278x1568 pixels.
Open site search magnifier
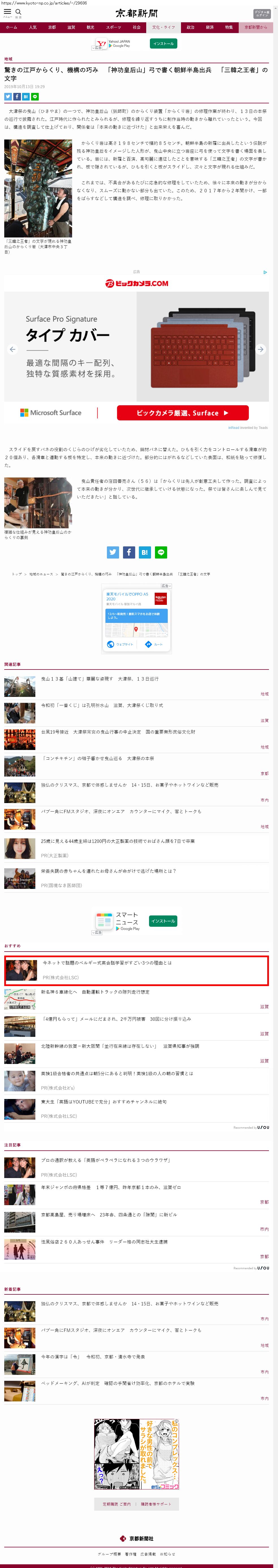[x=18, y=12]
